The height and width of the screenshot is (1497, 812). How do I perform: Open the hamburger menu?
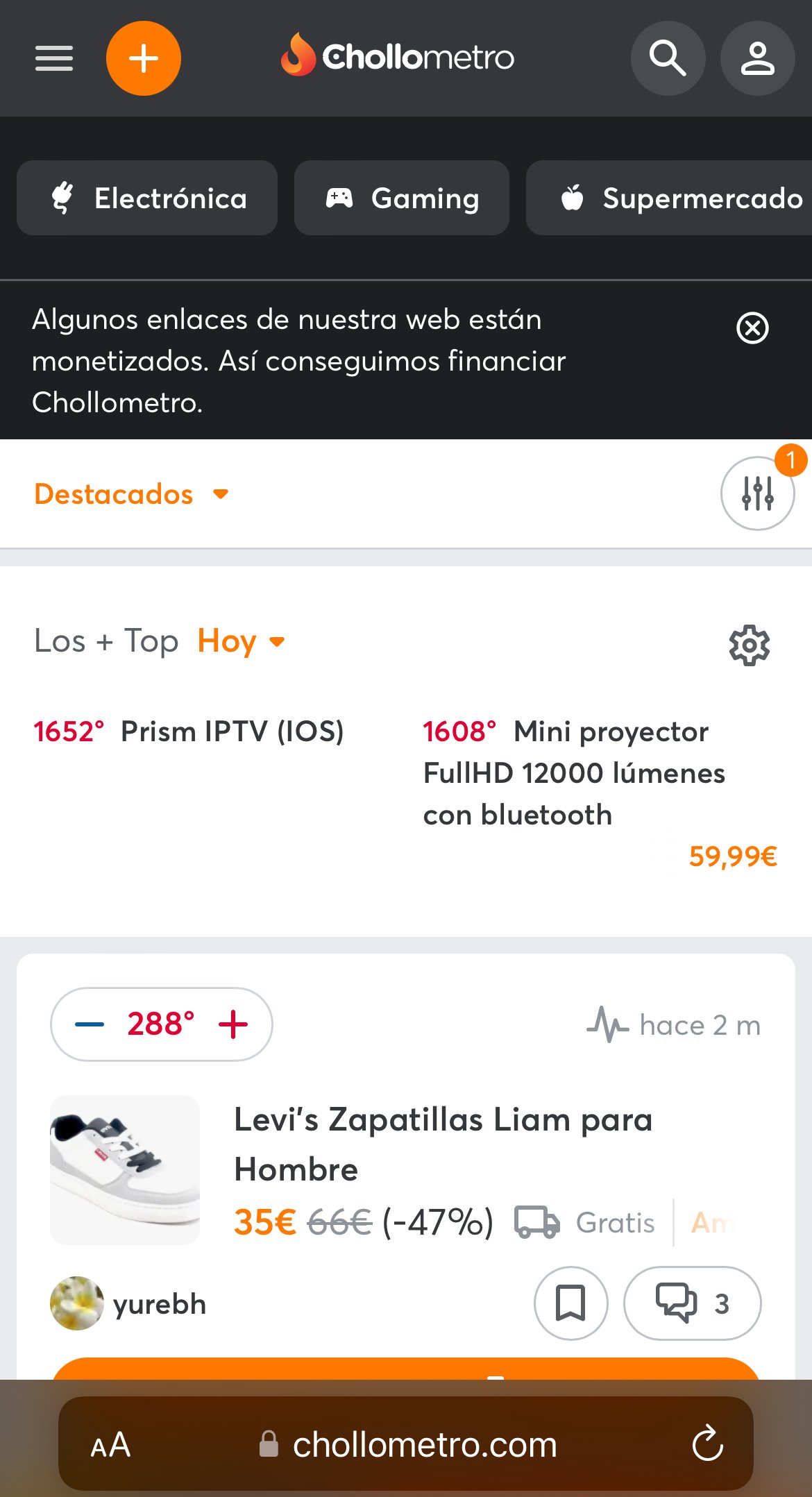[54, 58]
